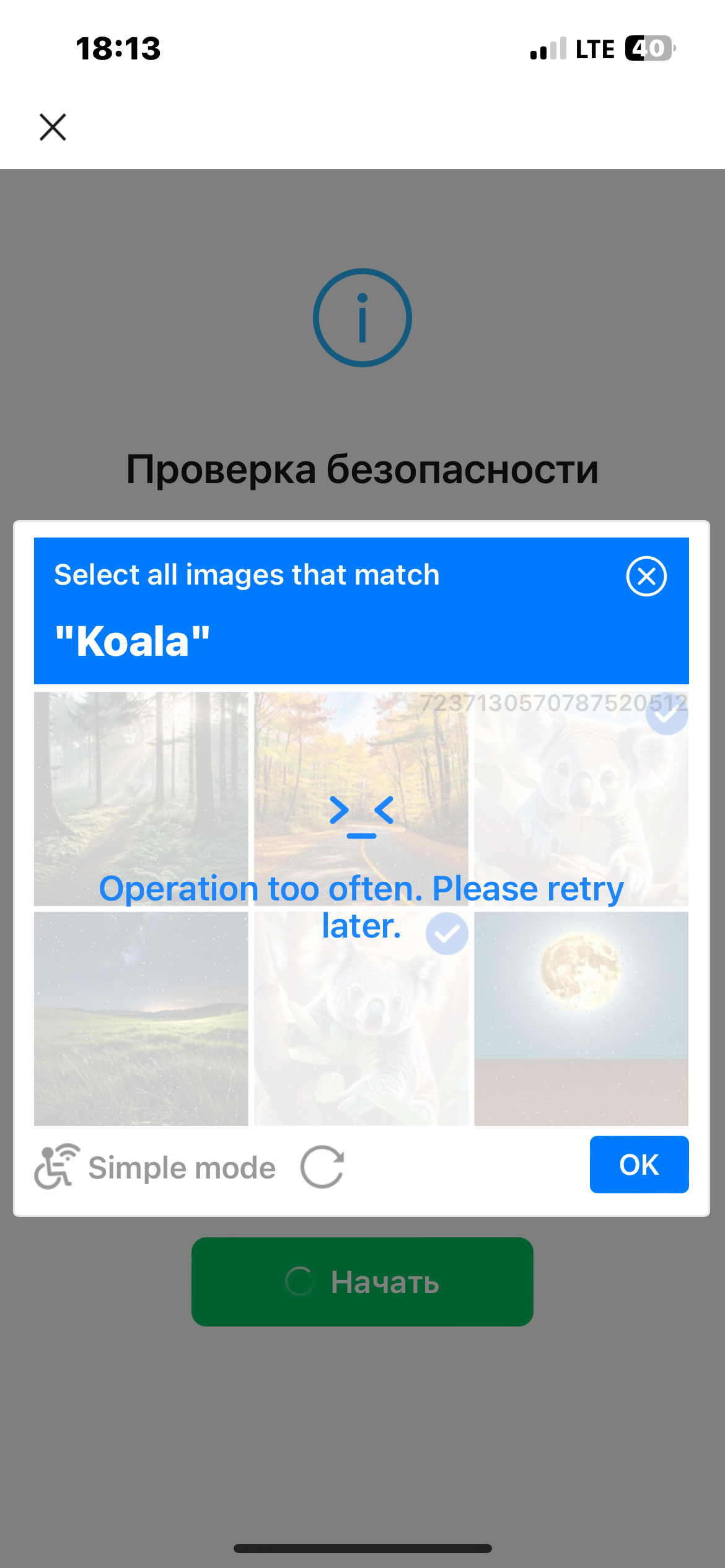Tap the Начать button
This screenshot has height=1568, width=725.
tap(362, 1281)
